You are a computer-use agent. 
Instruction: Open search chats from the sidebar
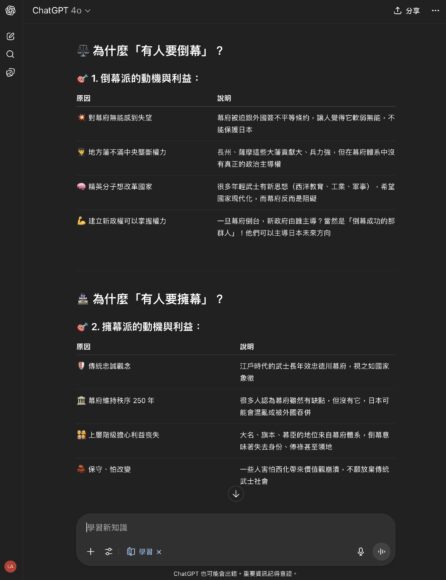[x=10, y=54]
